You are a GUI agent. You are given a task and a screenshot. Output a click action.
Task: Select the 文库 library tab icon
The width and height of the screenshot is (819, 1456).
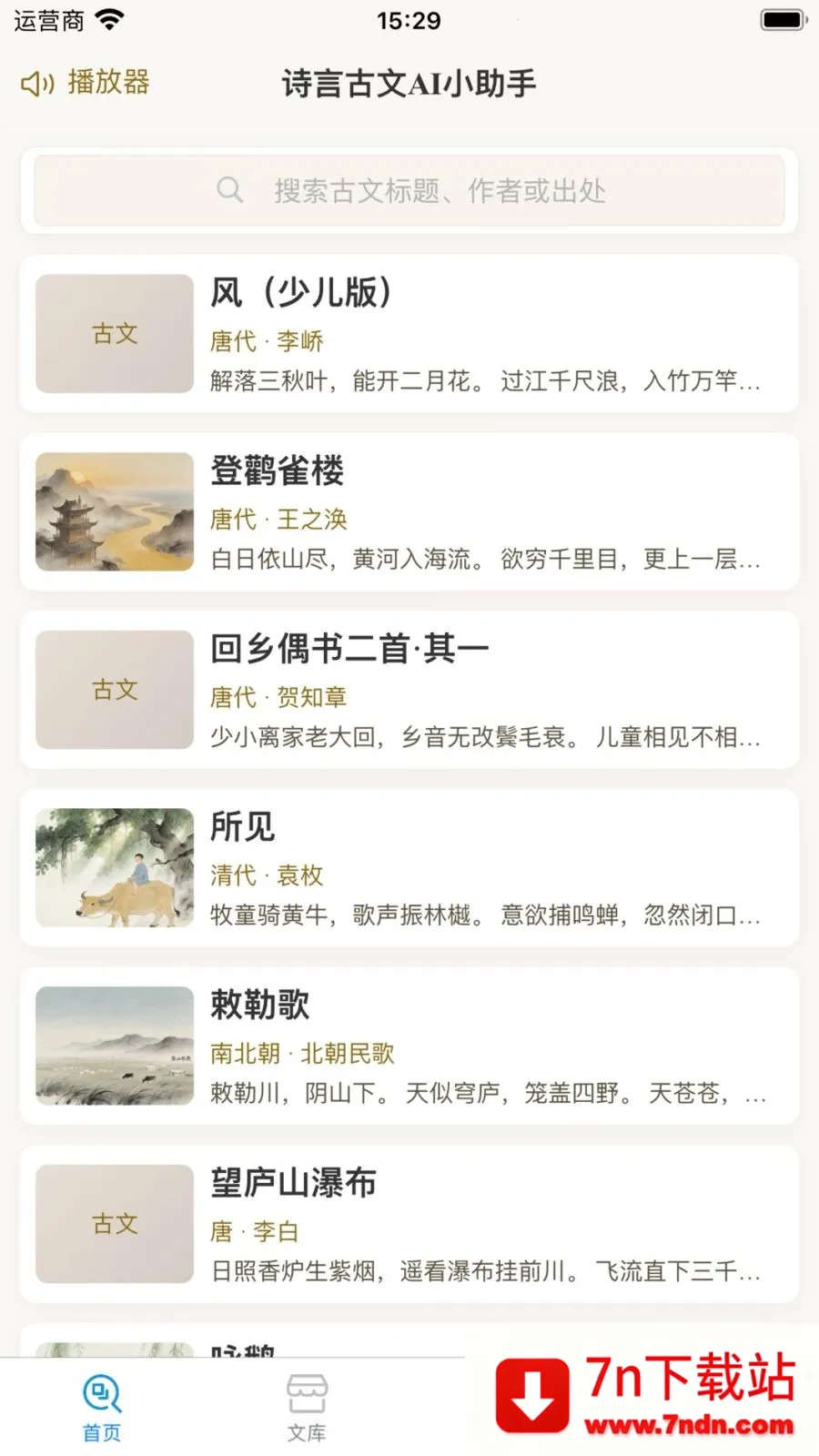(x=307, y=1390)
